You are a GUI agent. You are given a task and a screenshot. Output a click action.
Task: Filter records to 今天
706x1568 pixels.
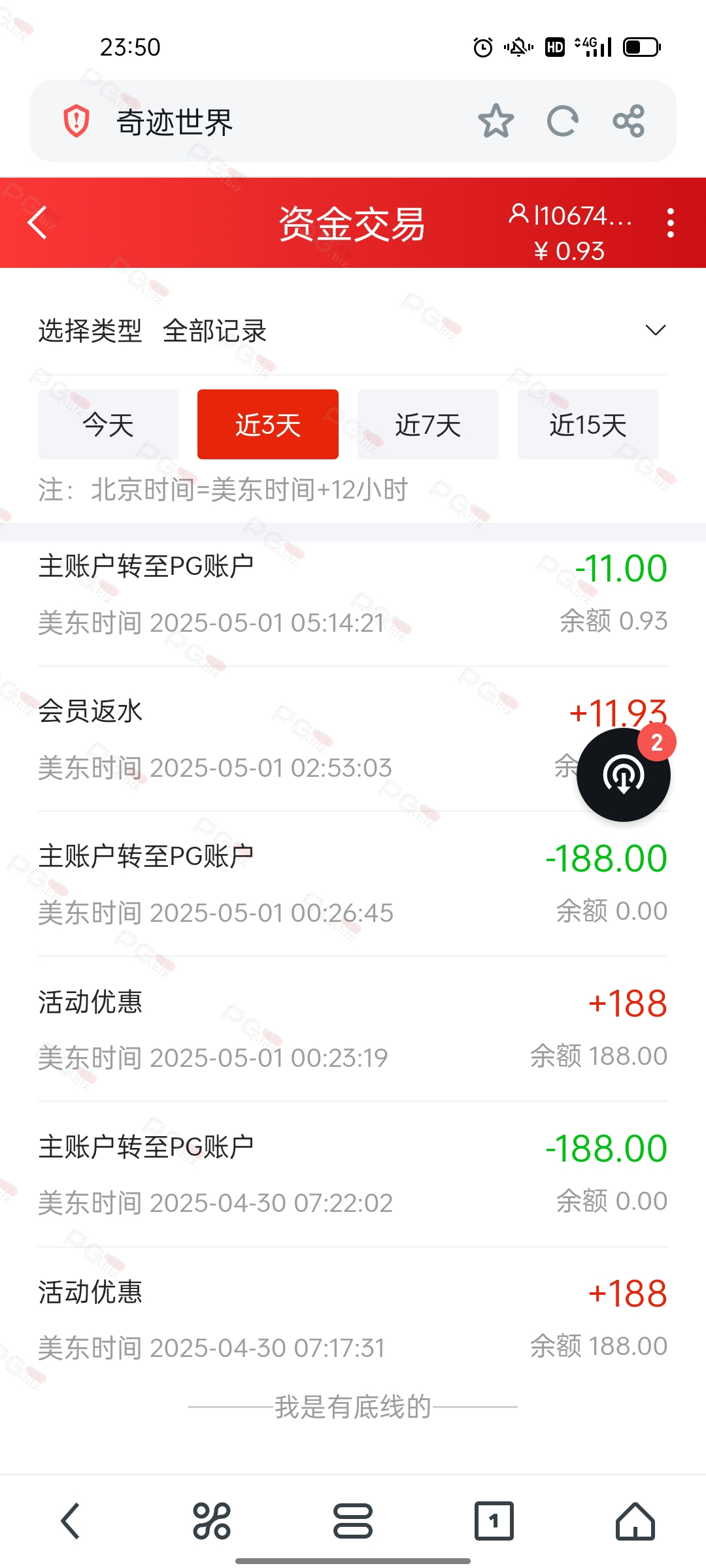tap(109, 425)
